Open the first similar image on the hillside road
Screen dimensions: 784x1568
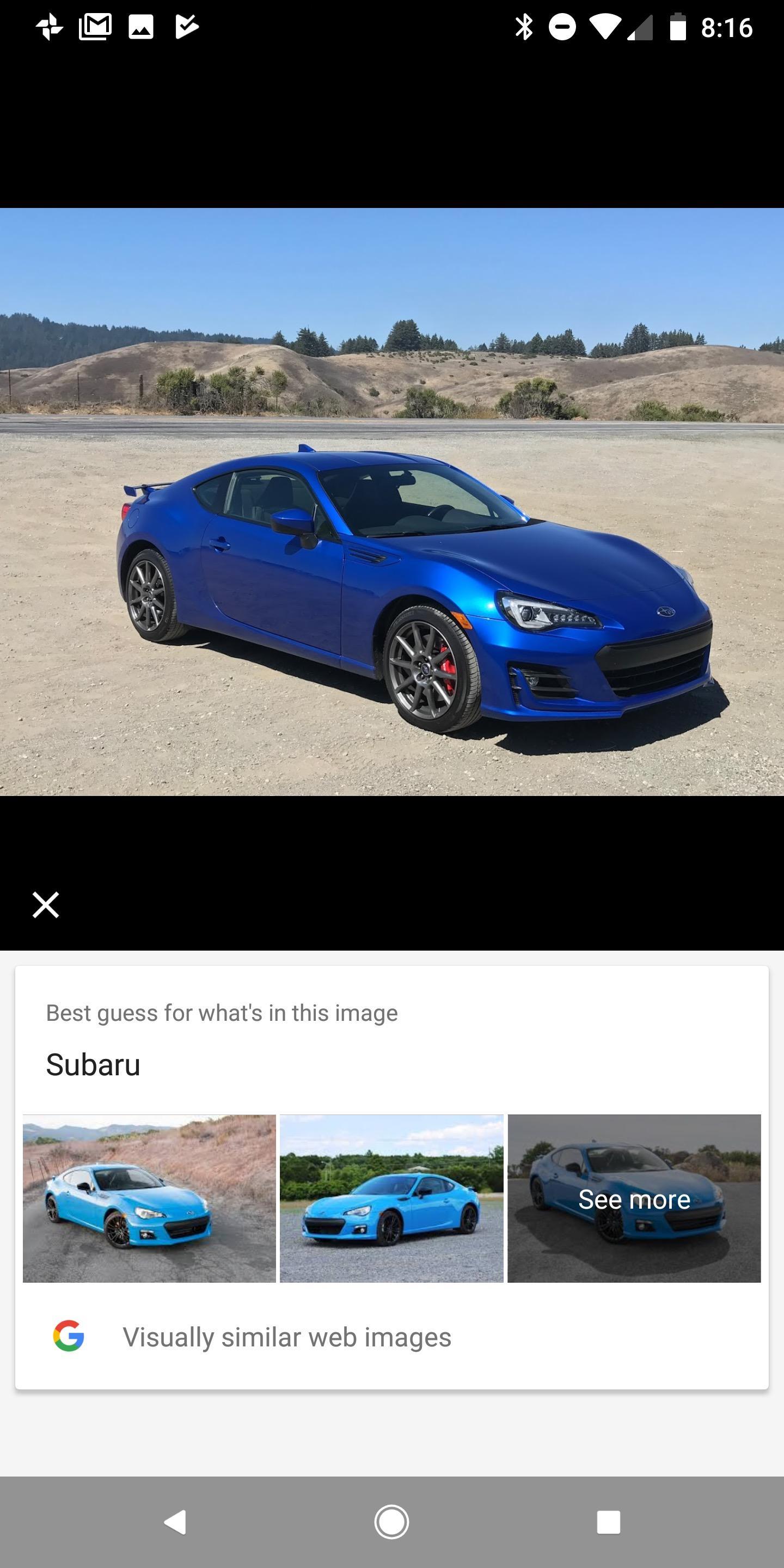click(x=149, y=1198)
